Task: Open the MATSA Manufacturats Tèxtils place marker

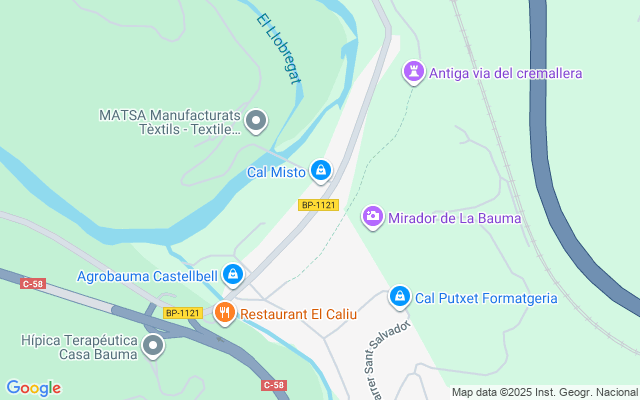Action: pyautogui.click(x=256, y=122)
